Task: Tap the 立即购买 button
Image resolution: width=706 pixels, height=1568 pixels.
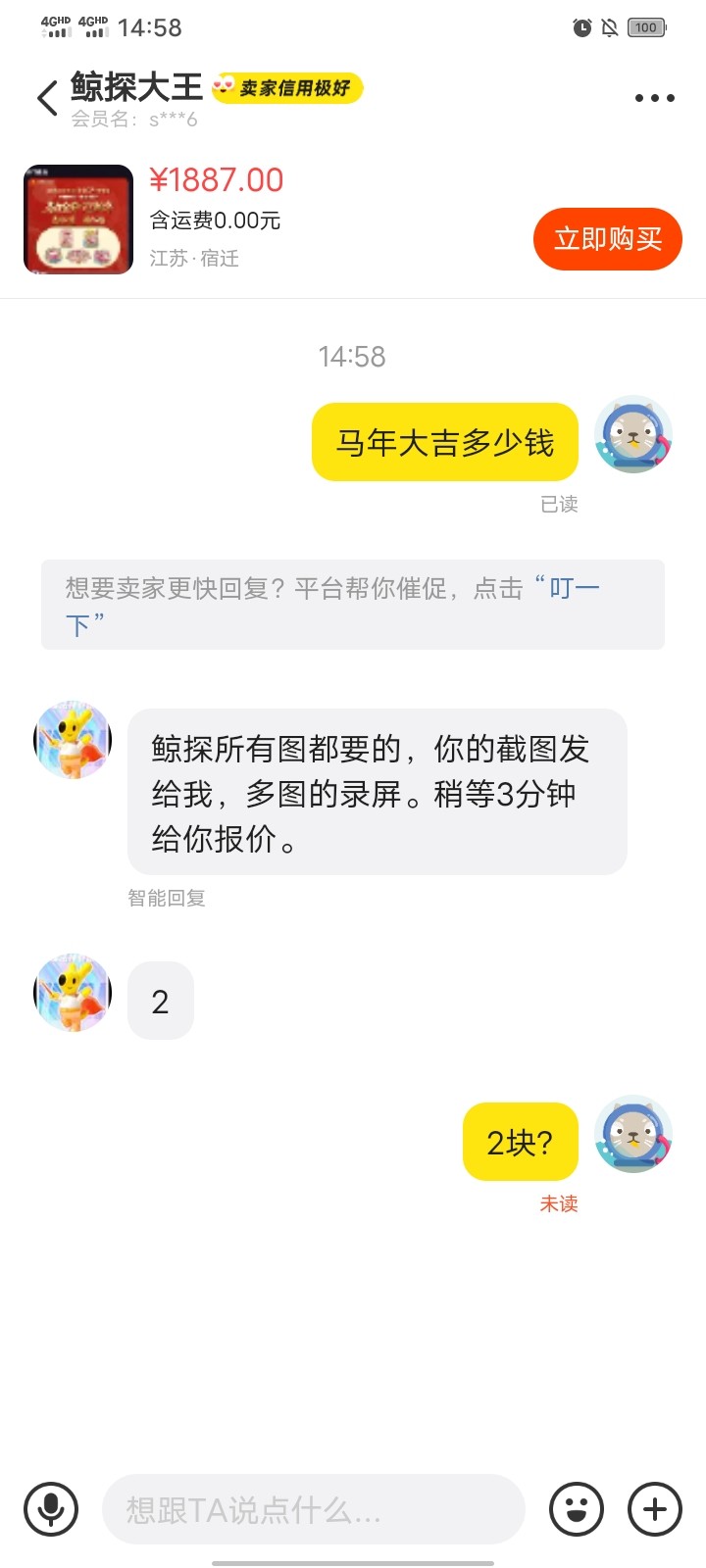Action: coord(607,239)
